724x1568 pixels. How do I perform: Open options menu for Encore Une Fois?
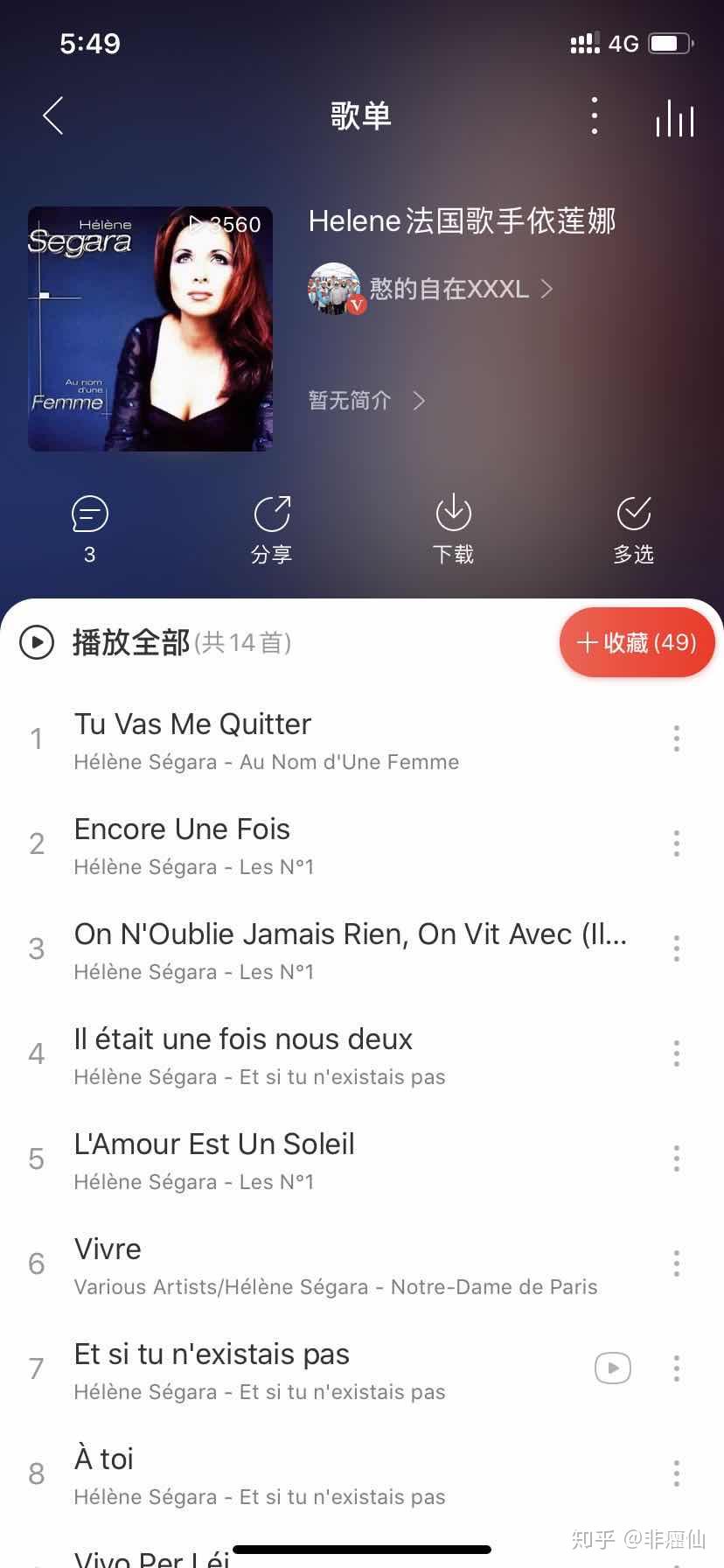pyautogui.click(x=676, y=843)
